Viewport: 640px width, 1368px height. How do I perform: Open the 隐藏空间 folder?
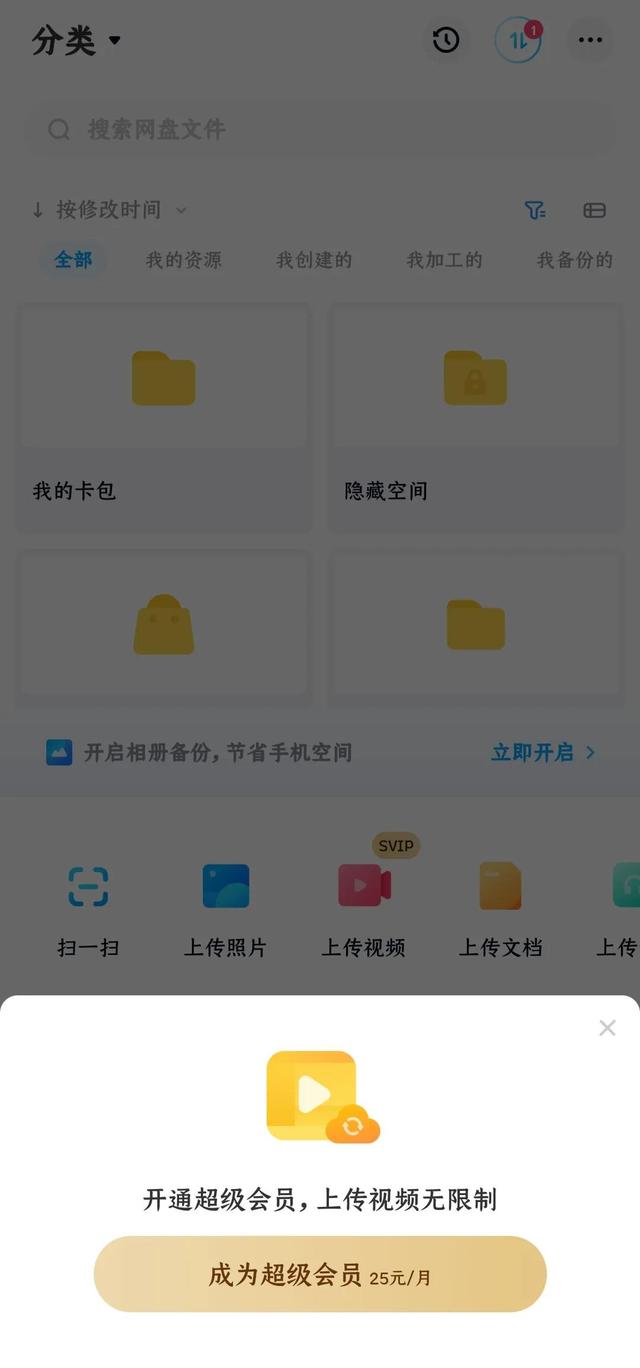pos(476,417)
